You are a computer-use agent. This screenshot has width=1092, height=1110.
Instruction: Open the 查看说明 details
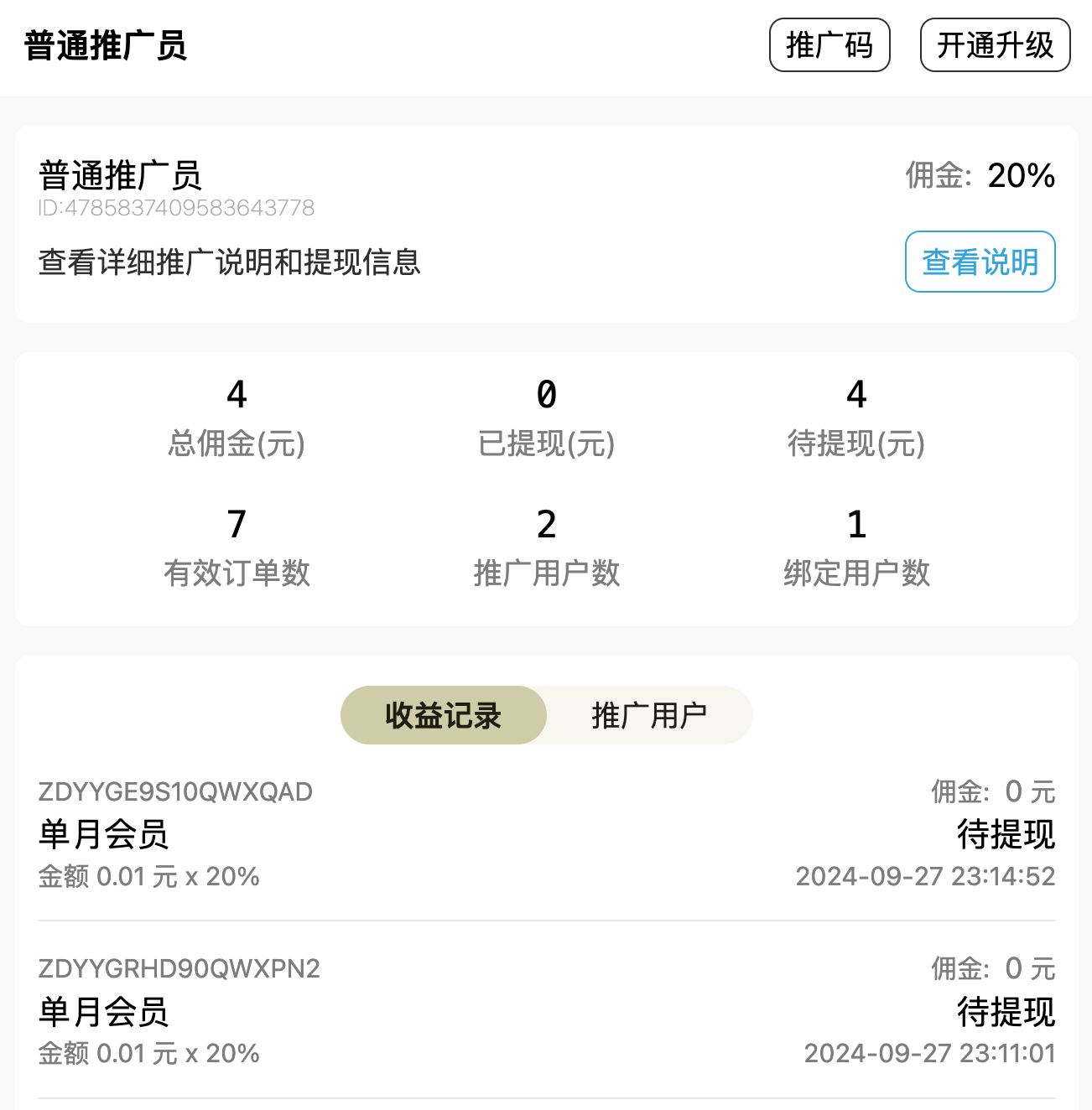pos(980,262)
